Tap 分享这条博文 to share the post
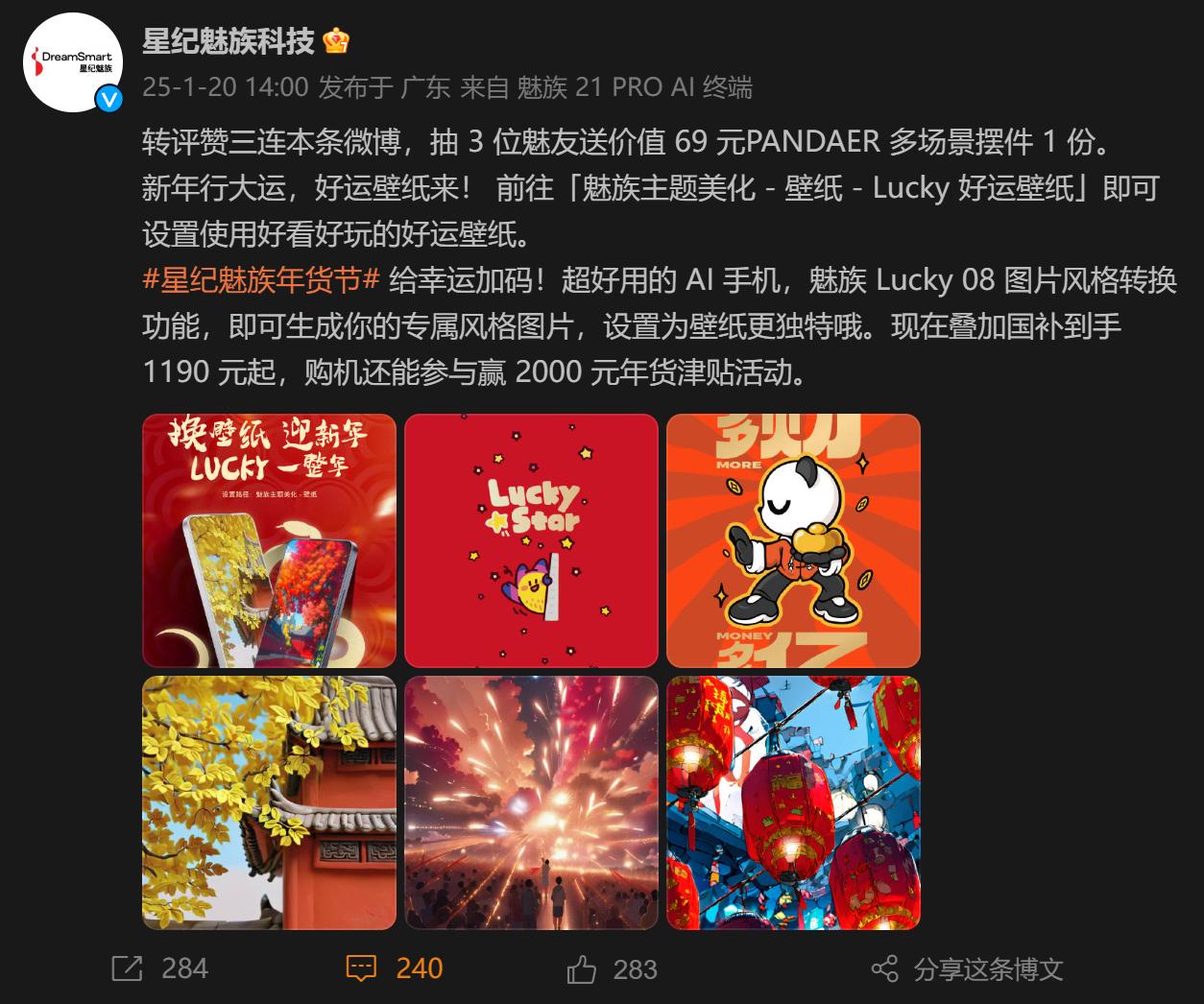The width and height of the screenshot is (1204, 1004). pyautogui.click(x=967, y=969)
